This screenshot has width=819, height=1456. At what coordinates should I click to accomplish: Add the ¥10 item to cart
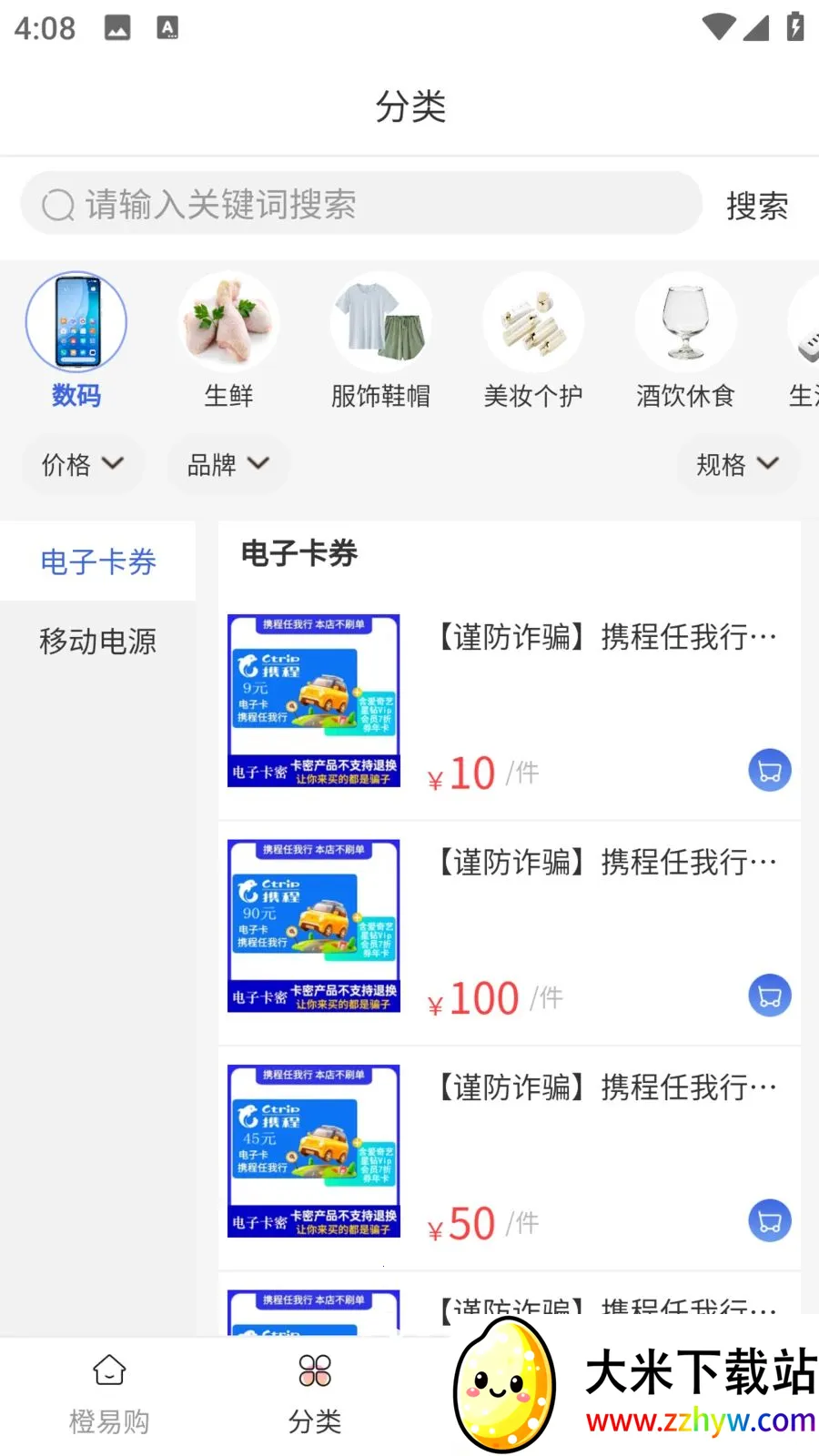770,771
